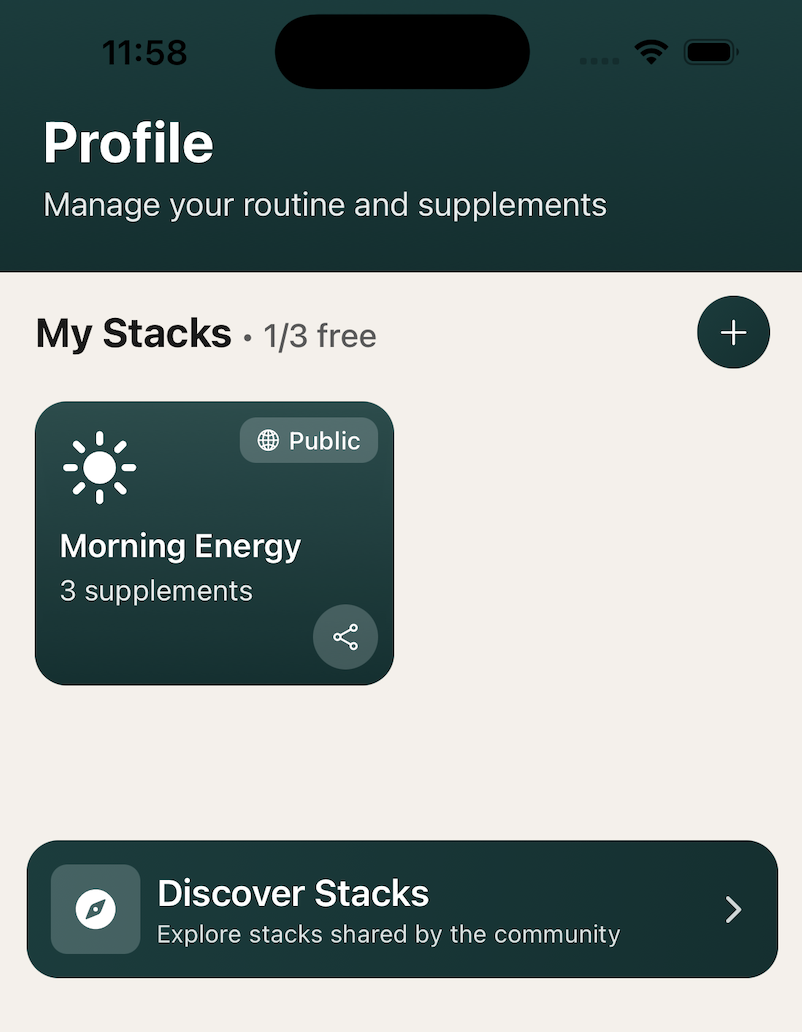Open Discover Stacks to explore community stacks
This screenshot has width=802, height=1032.
tap(401, 909)
